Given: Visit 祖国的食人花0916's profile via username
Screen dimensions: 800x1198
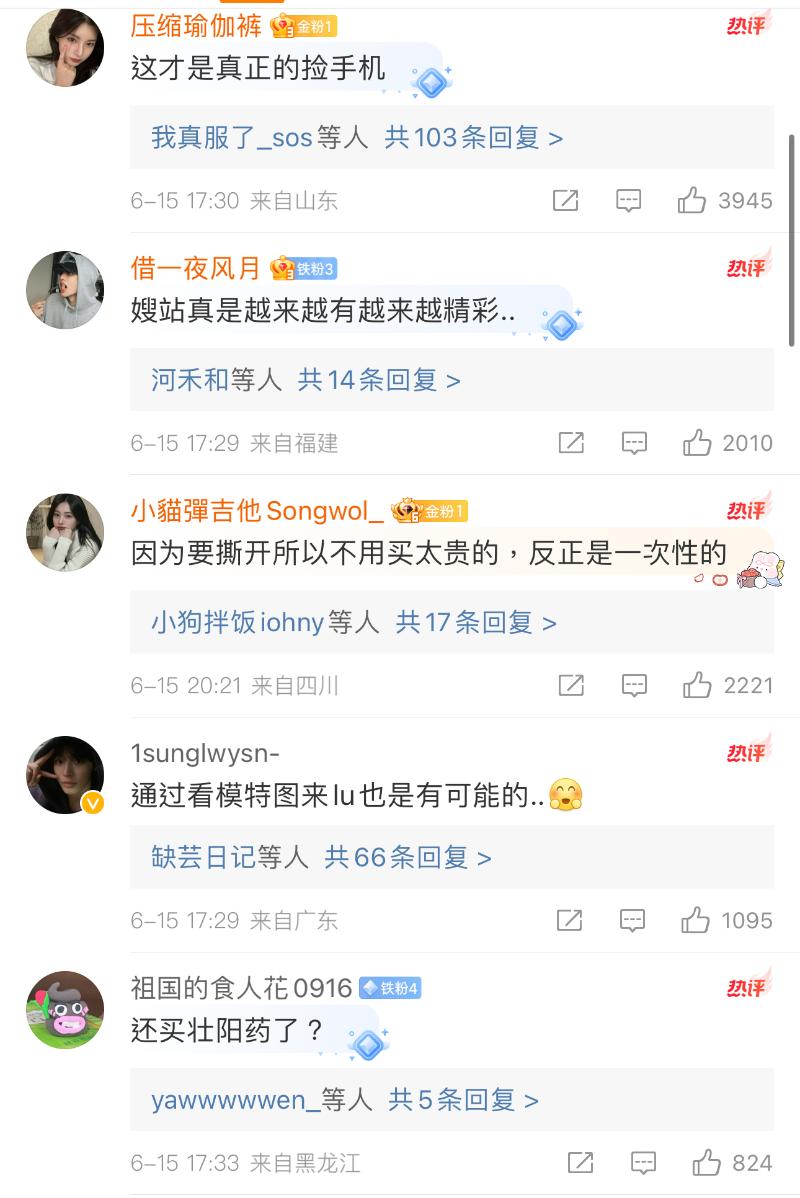Looking at the screenshot, I should point(241,989).
